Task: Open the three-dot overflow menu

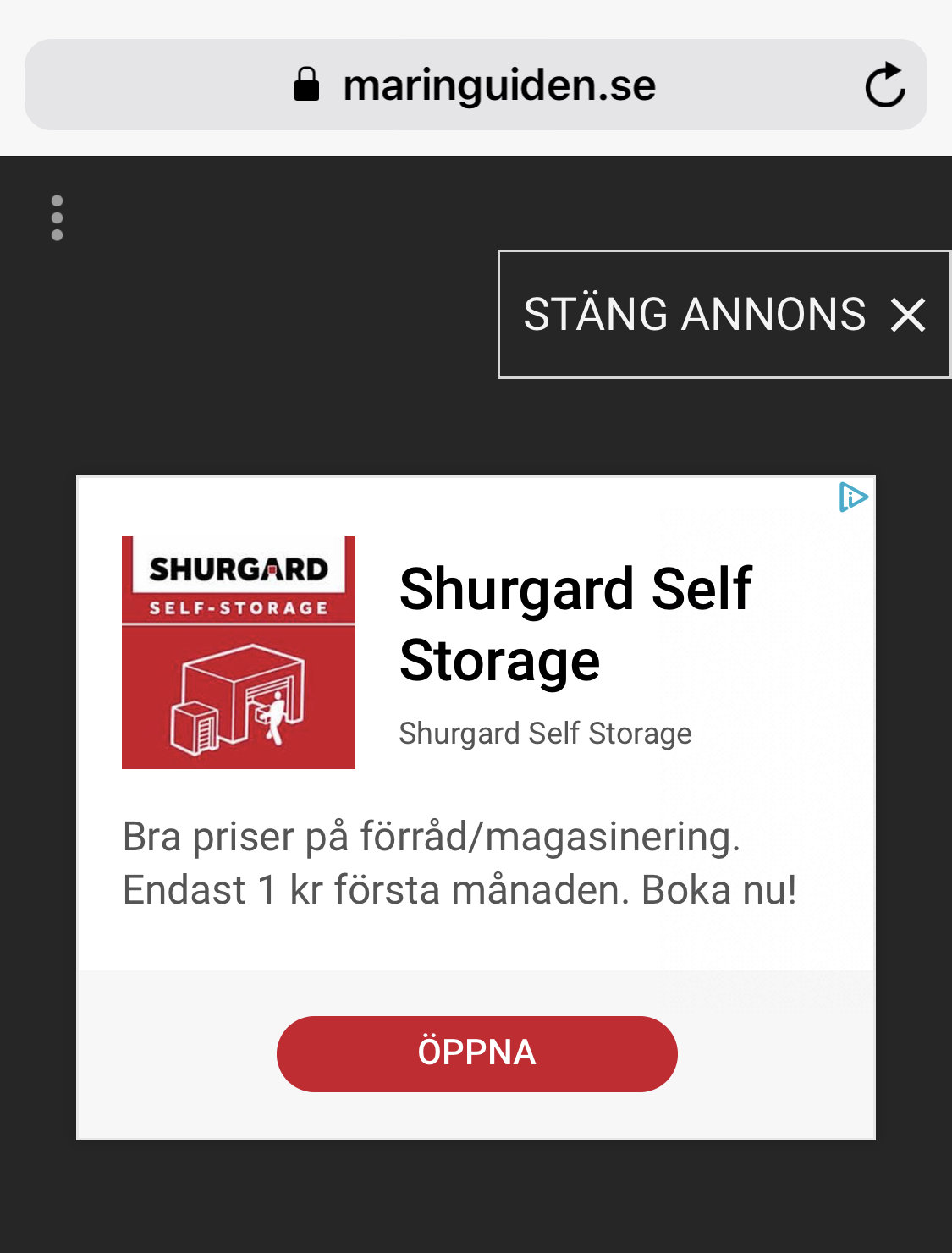Action: (57, 218)
